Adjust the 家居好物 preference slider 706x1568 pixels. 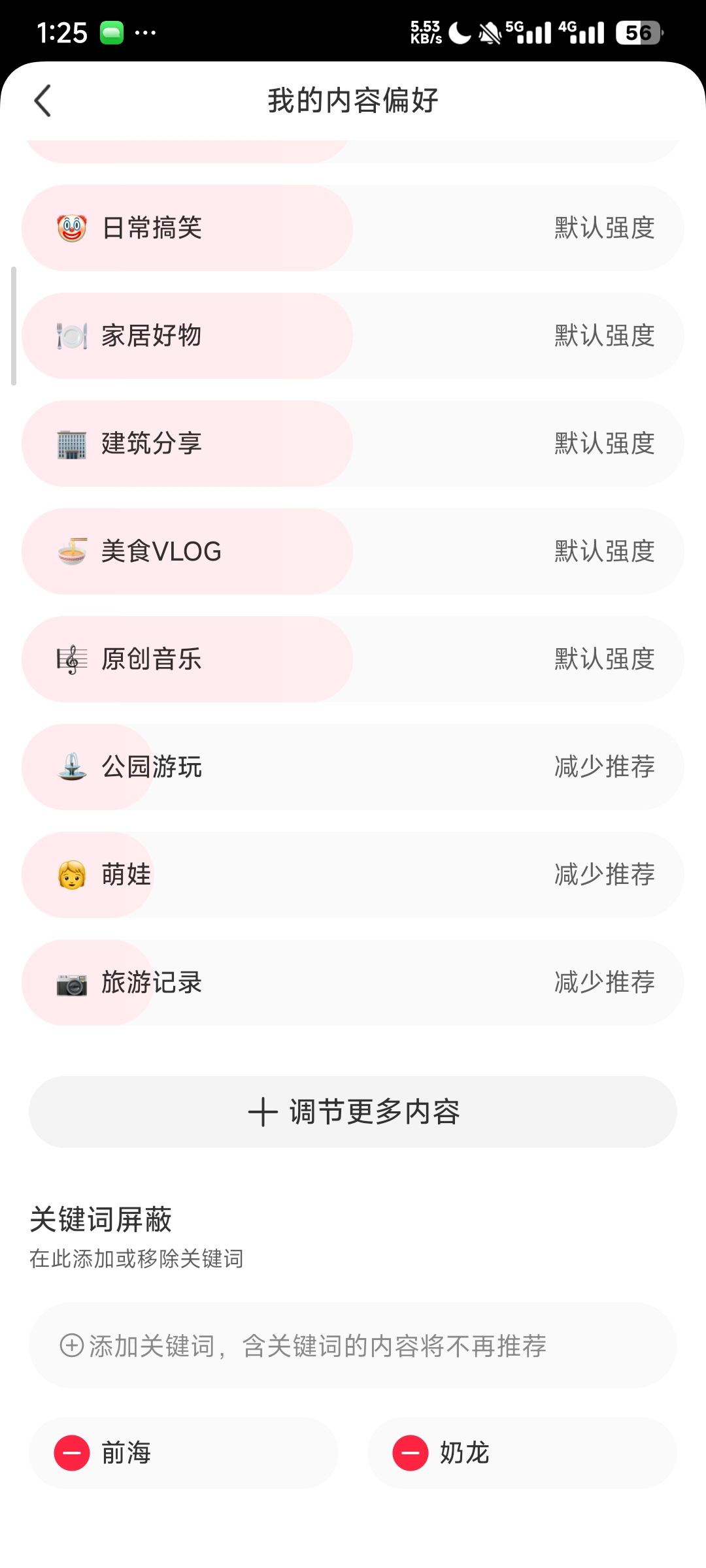(352, 336)
